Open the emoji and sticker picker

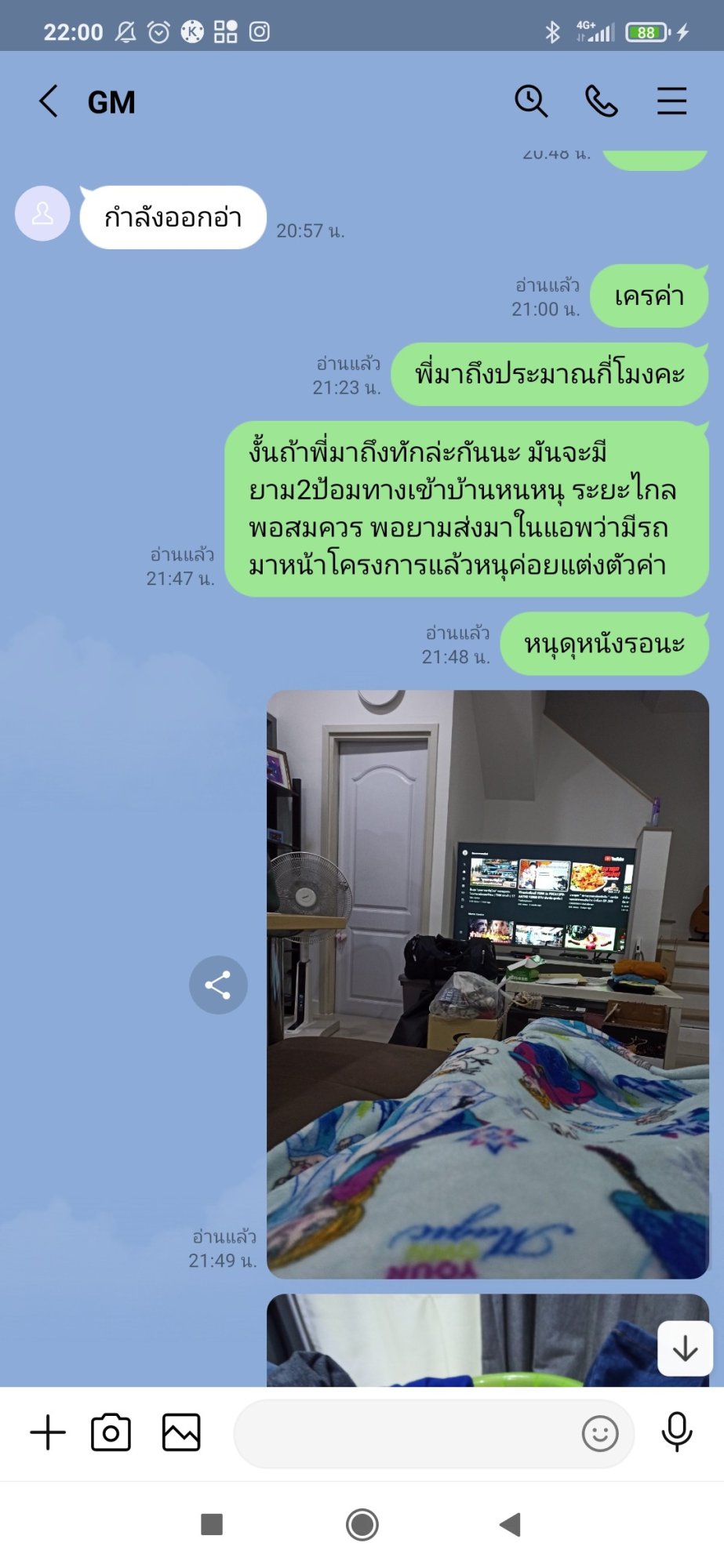click(x=600, y=1434)
